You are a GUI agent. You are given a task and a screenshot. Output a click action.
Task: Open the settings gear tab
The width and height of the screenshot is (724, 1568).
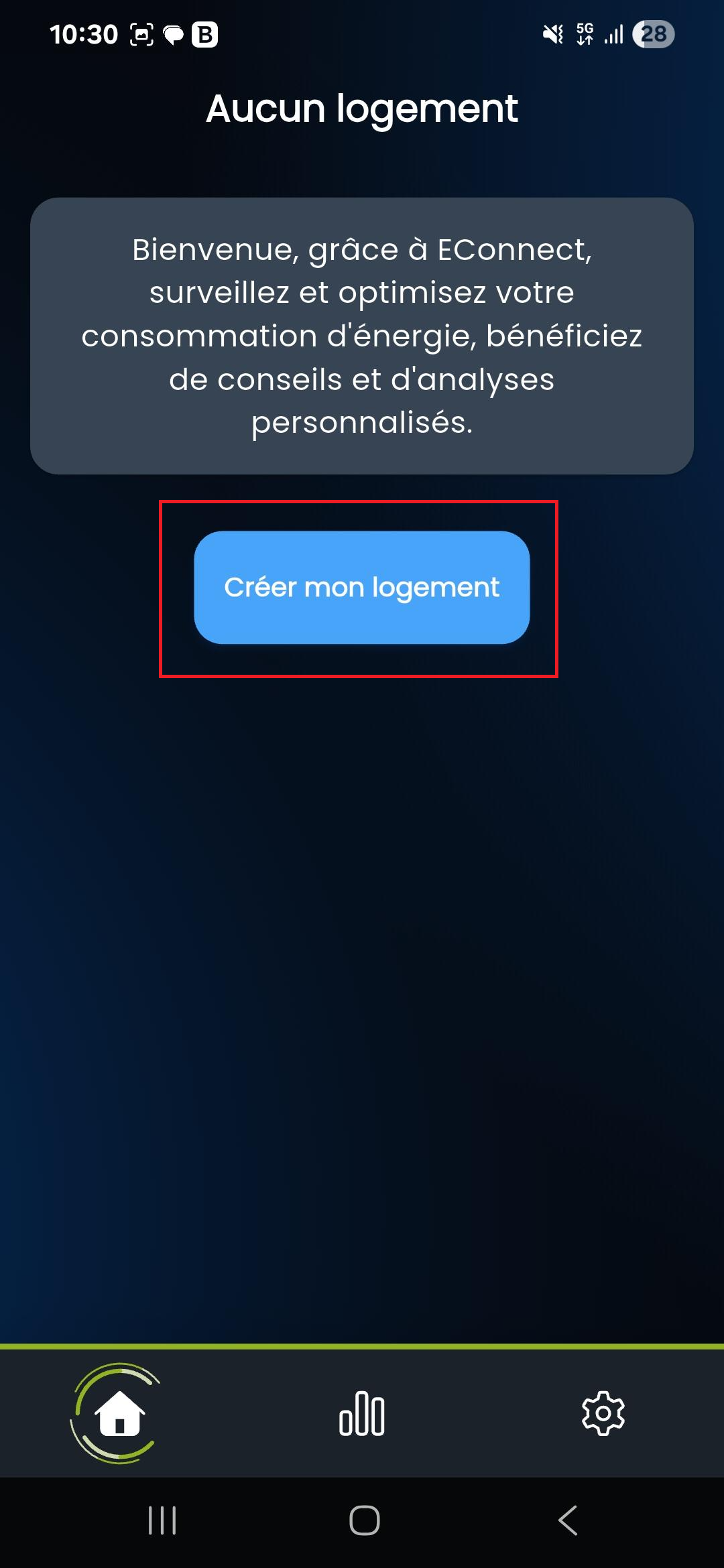603,1413
